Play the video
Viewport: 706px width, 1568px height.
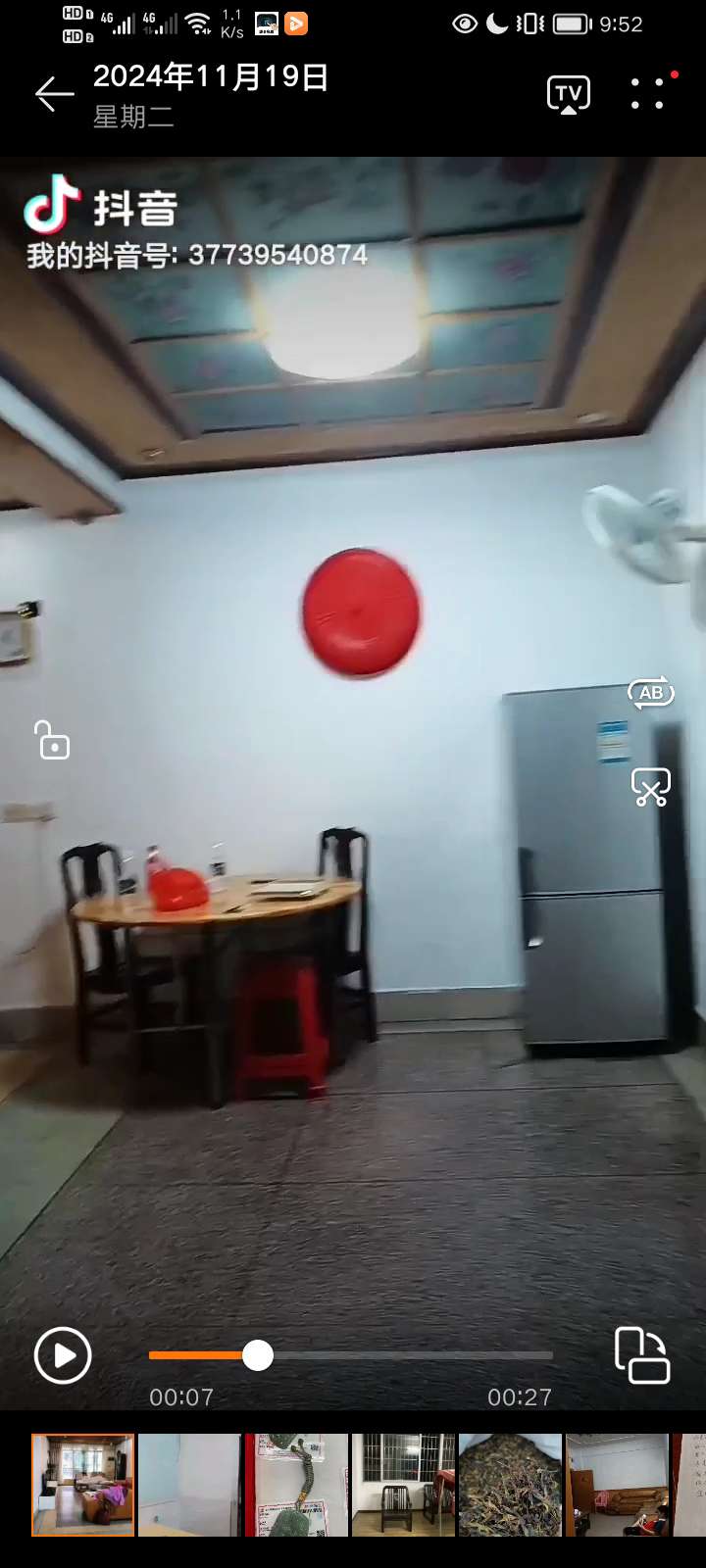click(63, 1355)
